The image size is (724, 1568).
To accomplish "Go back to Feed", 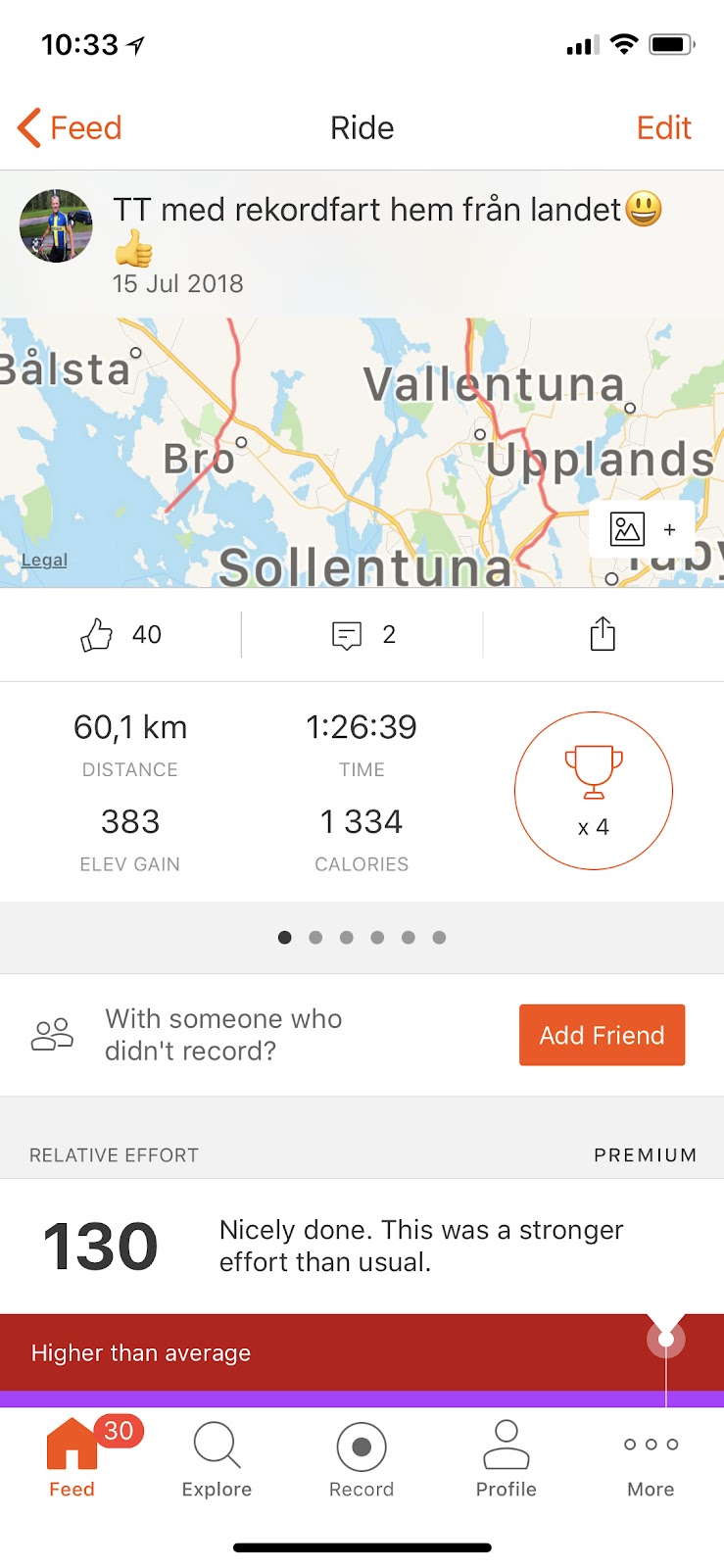I will (70, 127).
